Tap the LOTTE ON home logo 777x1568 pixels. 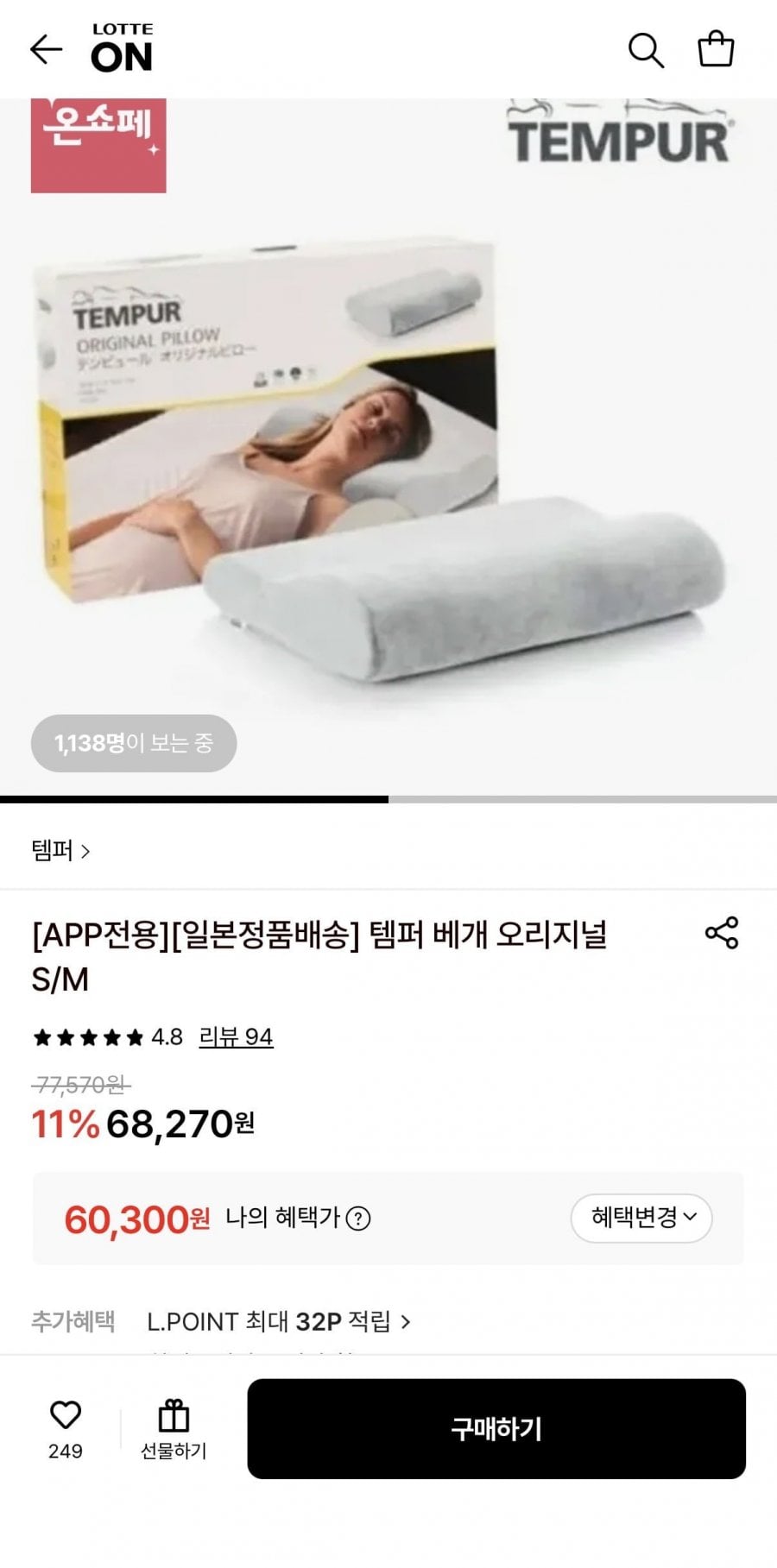122,48
